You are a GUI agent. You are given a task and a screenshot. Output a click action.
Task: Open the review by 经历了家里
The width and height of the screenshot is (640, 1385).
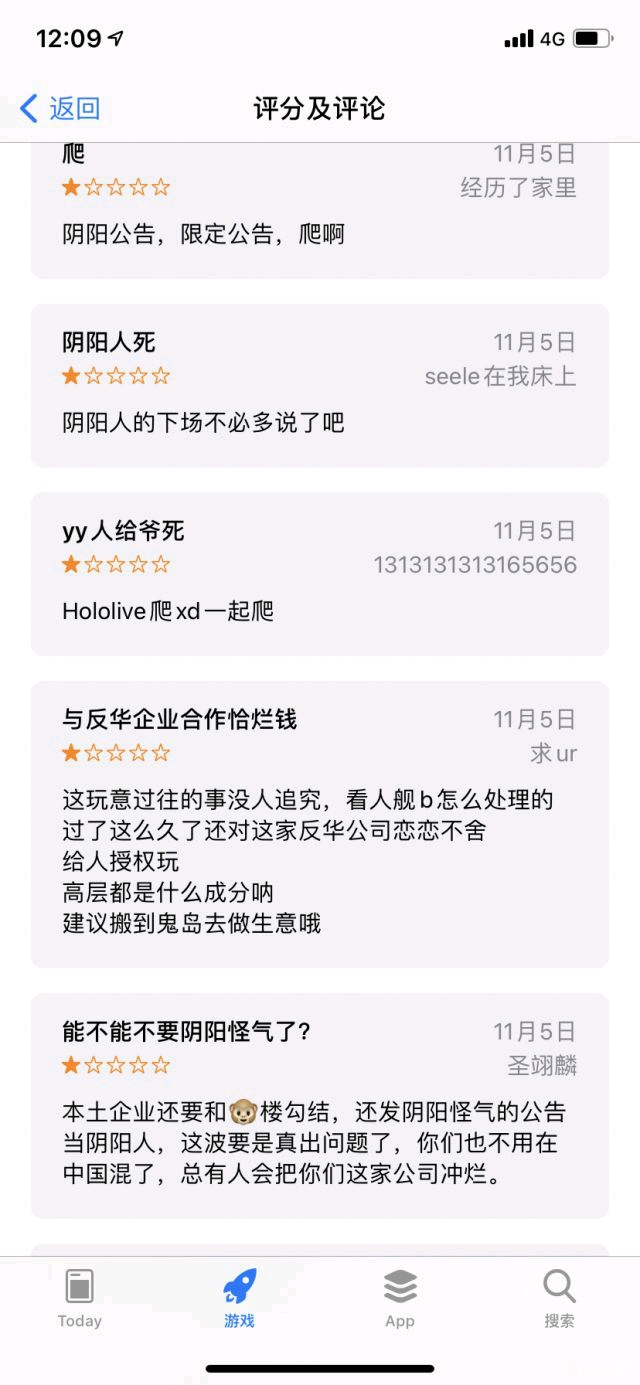coord(320,210)
